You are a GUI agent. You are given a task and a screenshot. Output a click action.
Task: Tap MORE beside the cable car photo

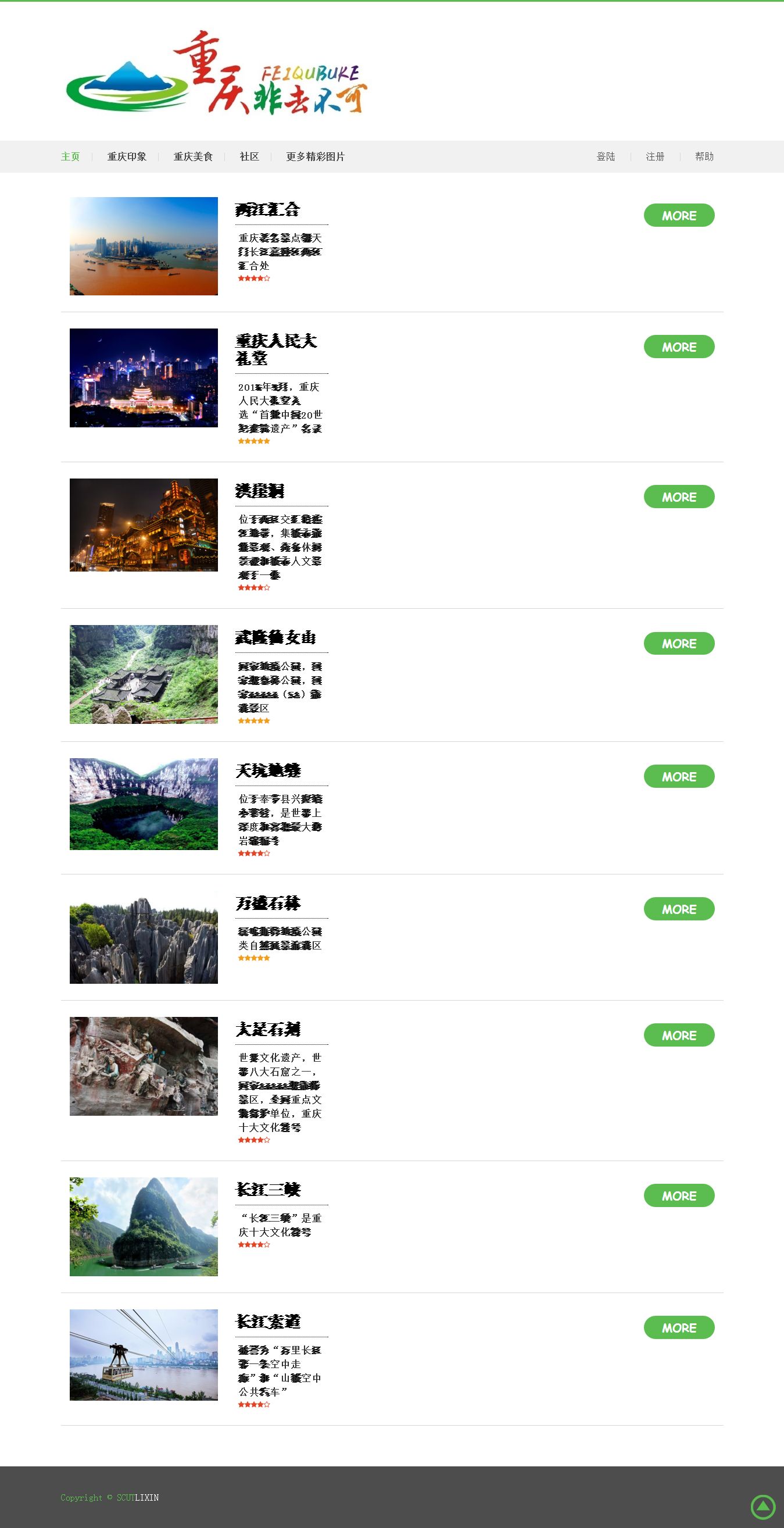pyautogui.click(x=679, y=1327)
